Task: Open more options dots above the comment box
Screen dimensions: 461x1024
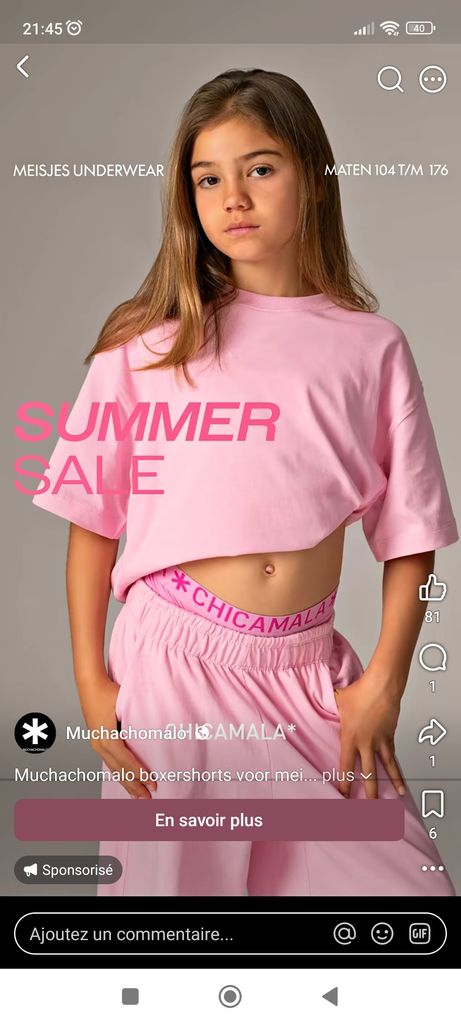Action: [x=432, y=869]
